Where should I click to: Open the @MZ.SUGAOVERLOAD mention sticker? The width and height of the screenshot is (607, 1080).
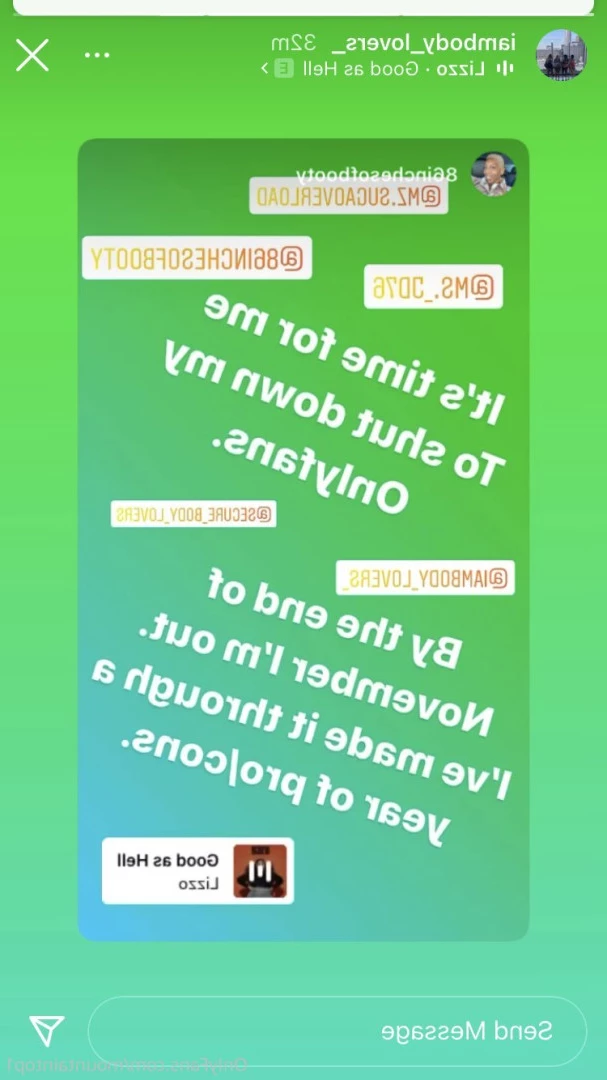(x=348, y=197)
